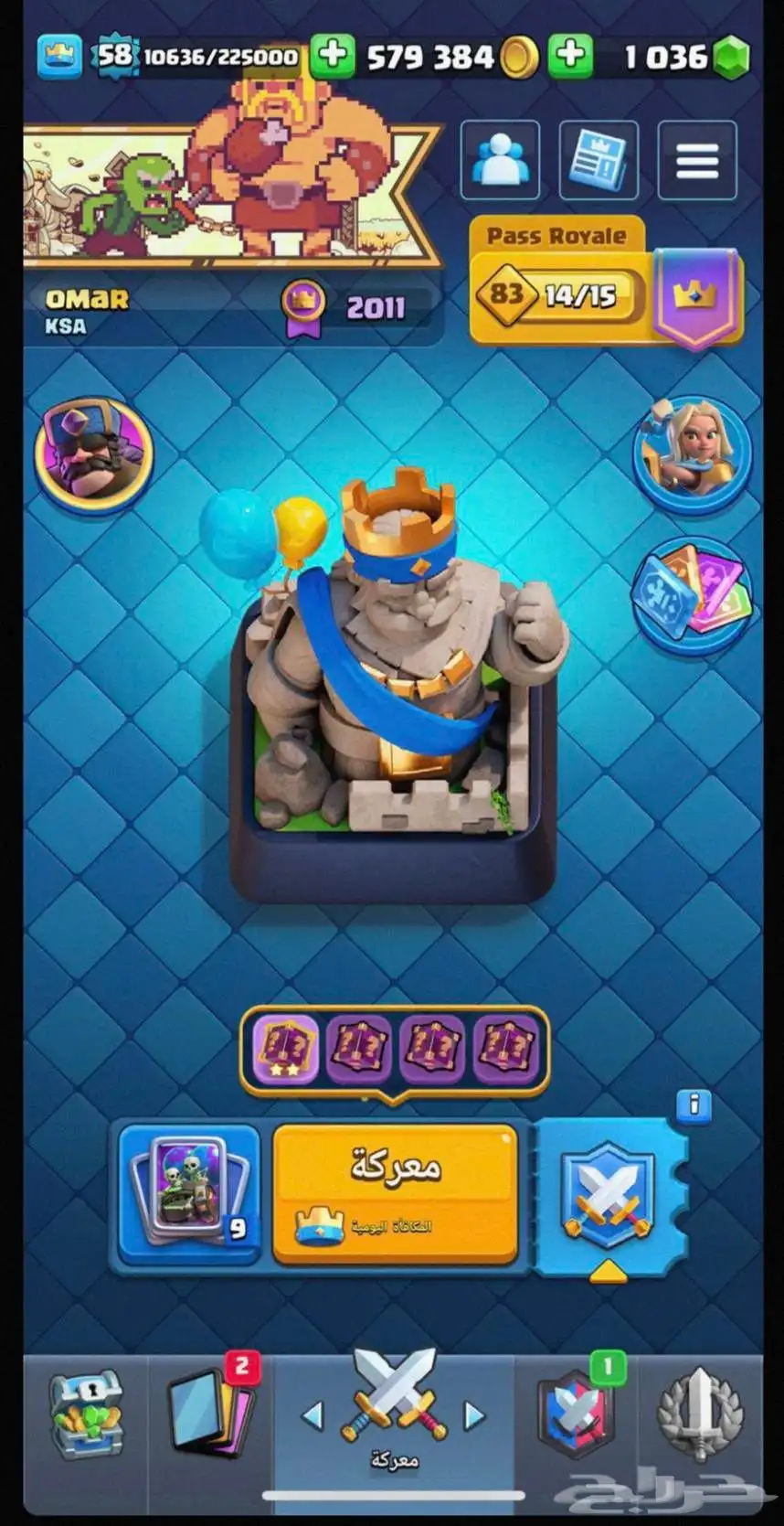Tap the info icon above mode selector
The image size is (784, 1526).
(694, 1105)
